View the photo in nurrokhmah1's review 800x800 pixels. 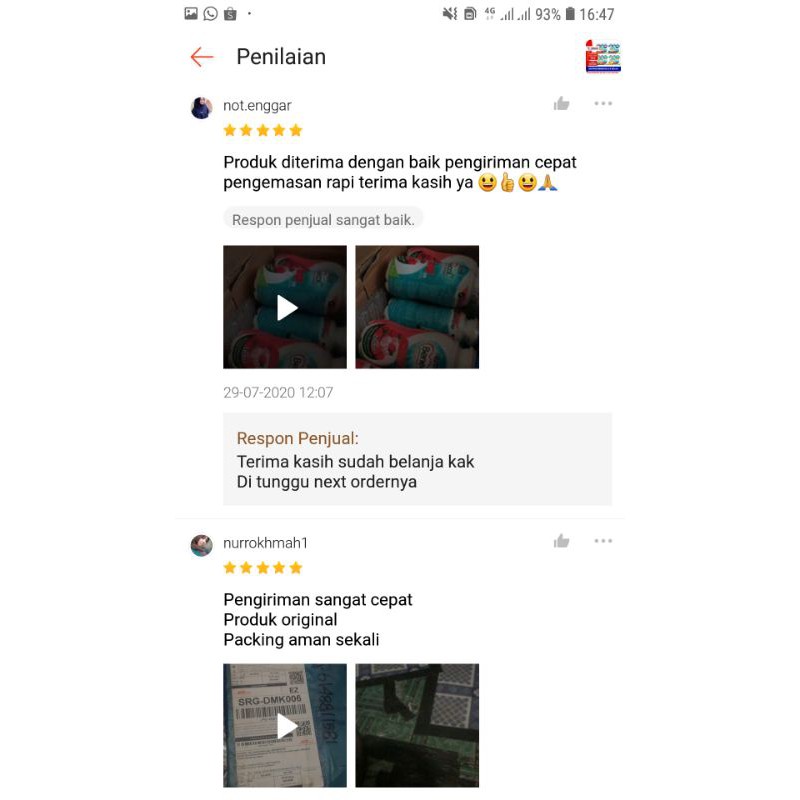pos(417,725)
